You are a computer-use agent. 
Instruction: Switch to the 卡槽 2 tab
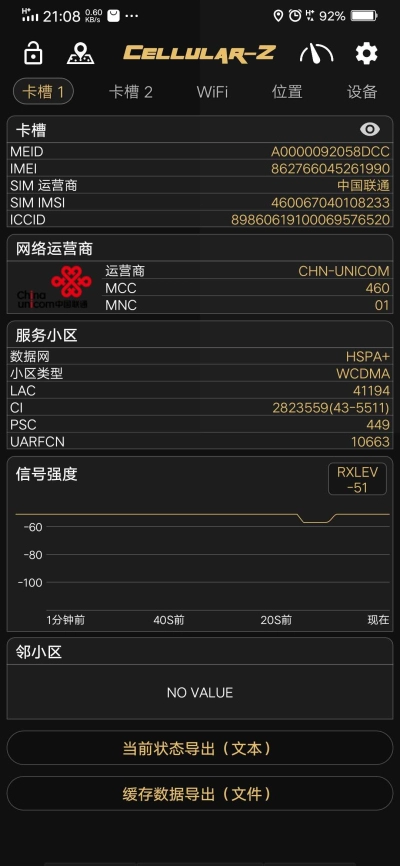click(x=130, y=92)
